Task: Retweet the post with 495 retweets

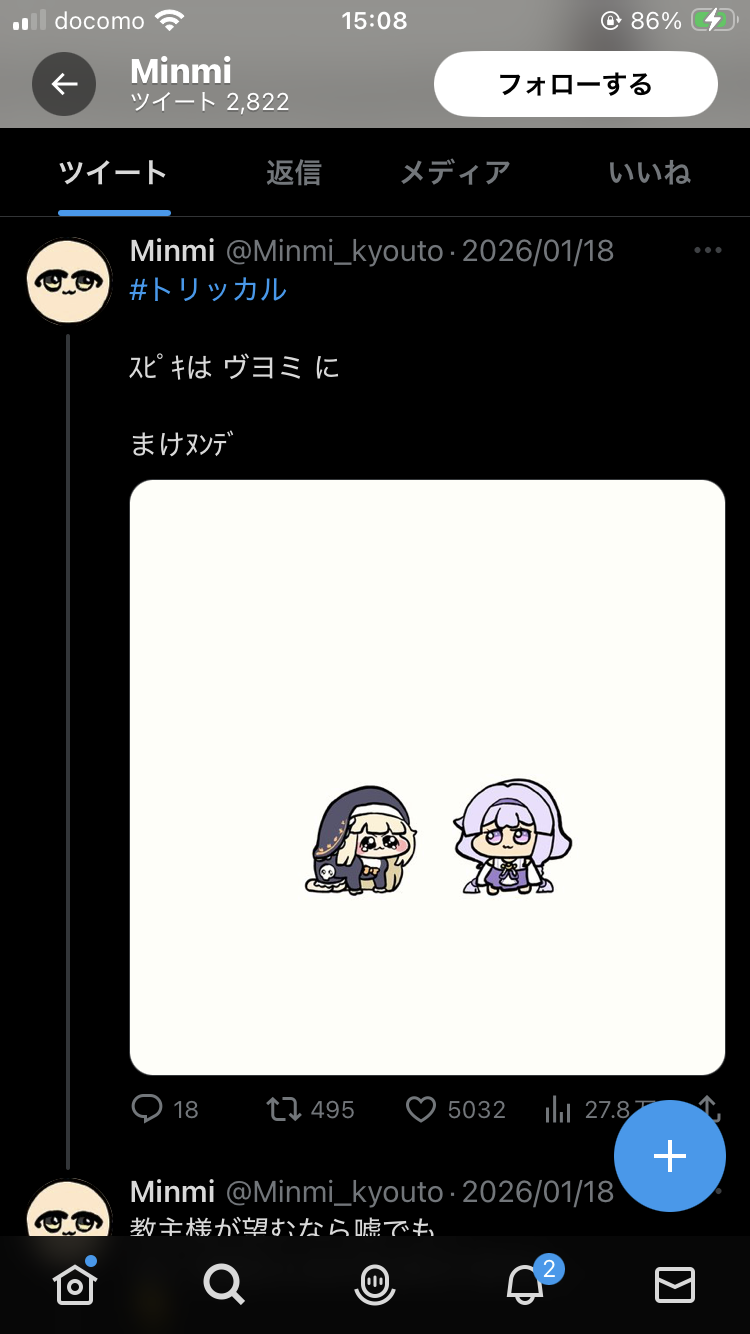Action: tap(285, 1109)
